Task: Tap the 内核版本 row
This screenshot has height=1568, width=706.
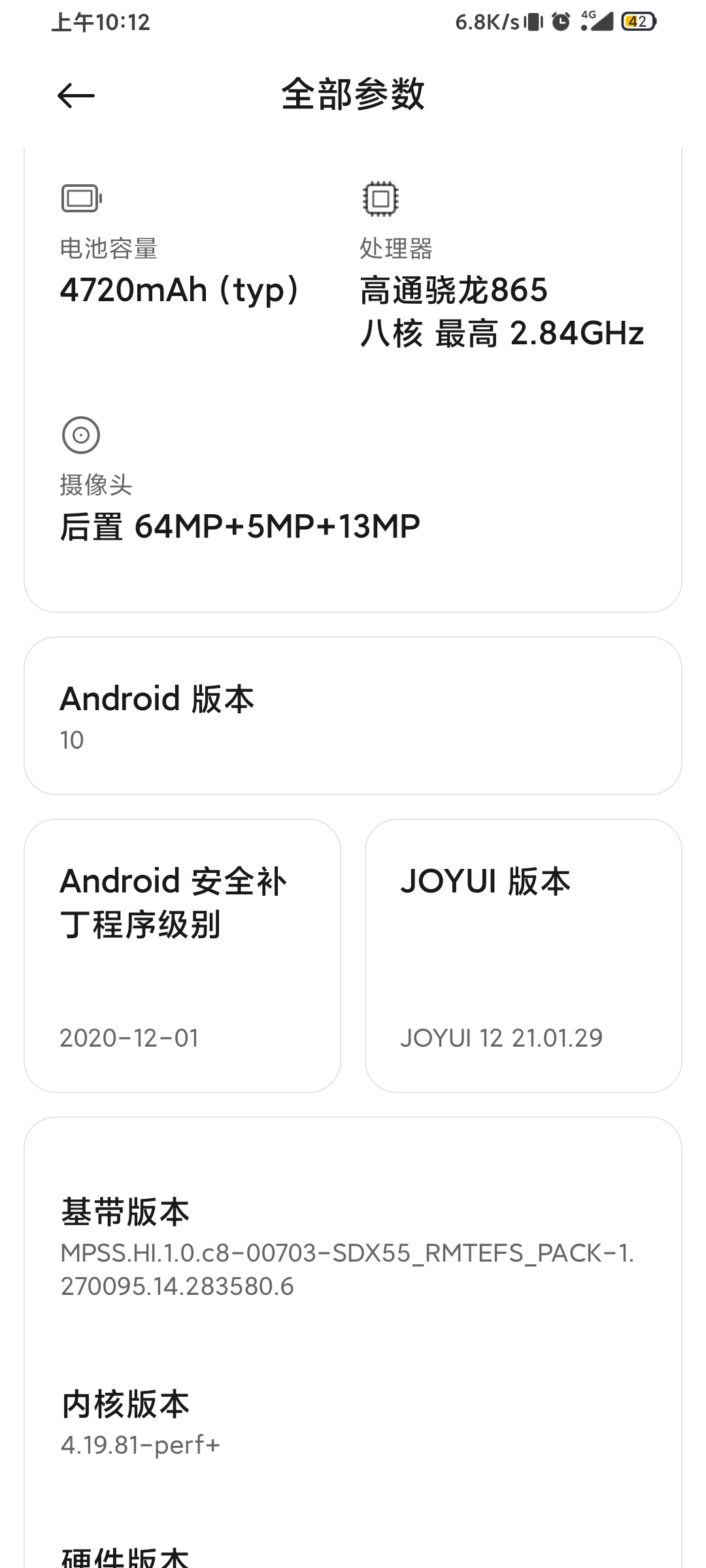Action: point(353,1424)
